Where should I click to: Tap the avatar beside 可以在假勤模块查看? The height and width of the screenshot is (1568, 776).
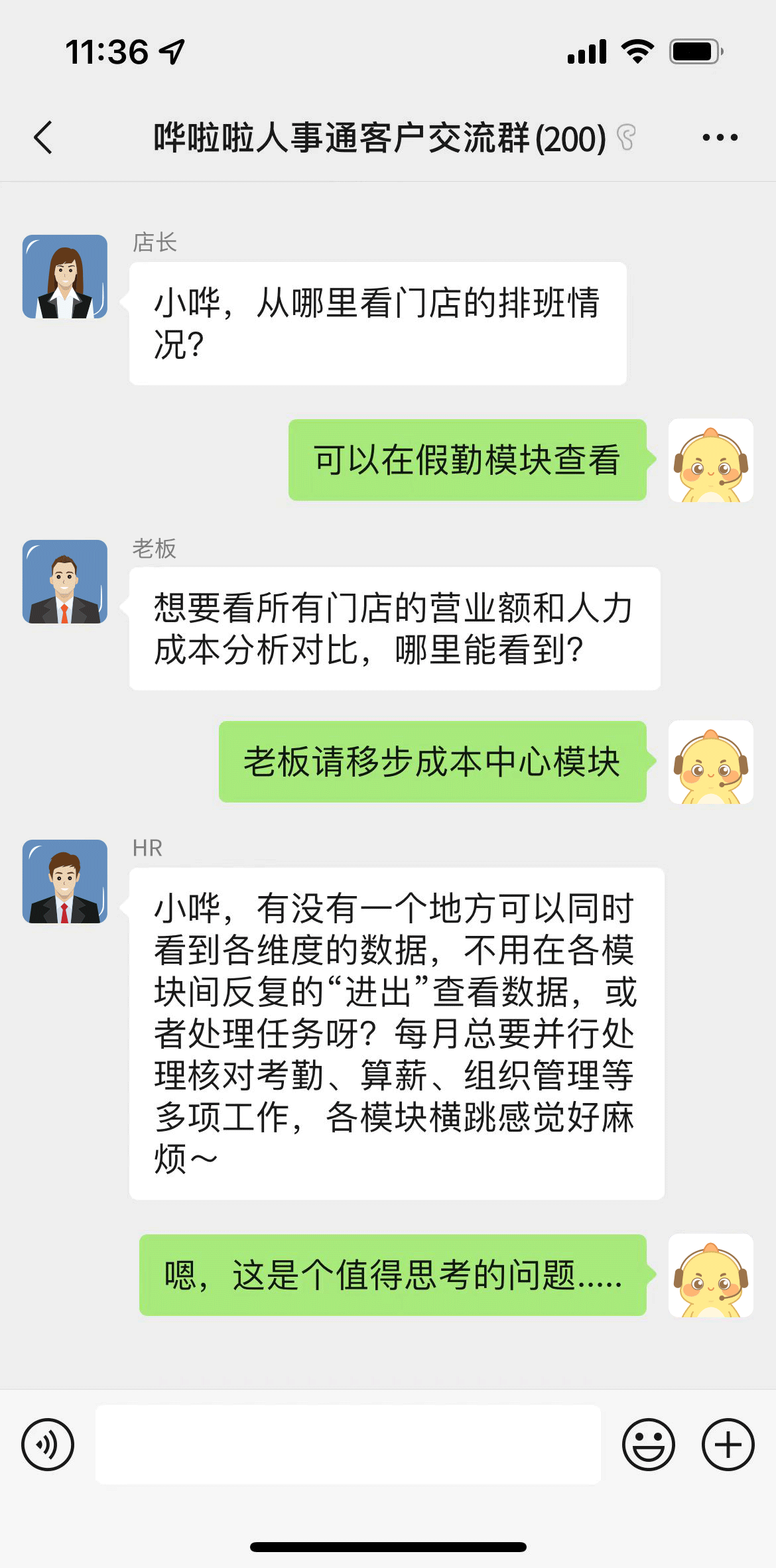click(x=710, y=460)
